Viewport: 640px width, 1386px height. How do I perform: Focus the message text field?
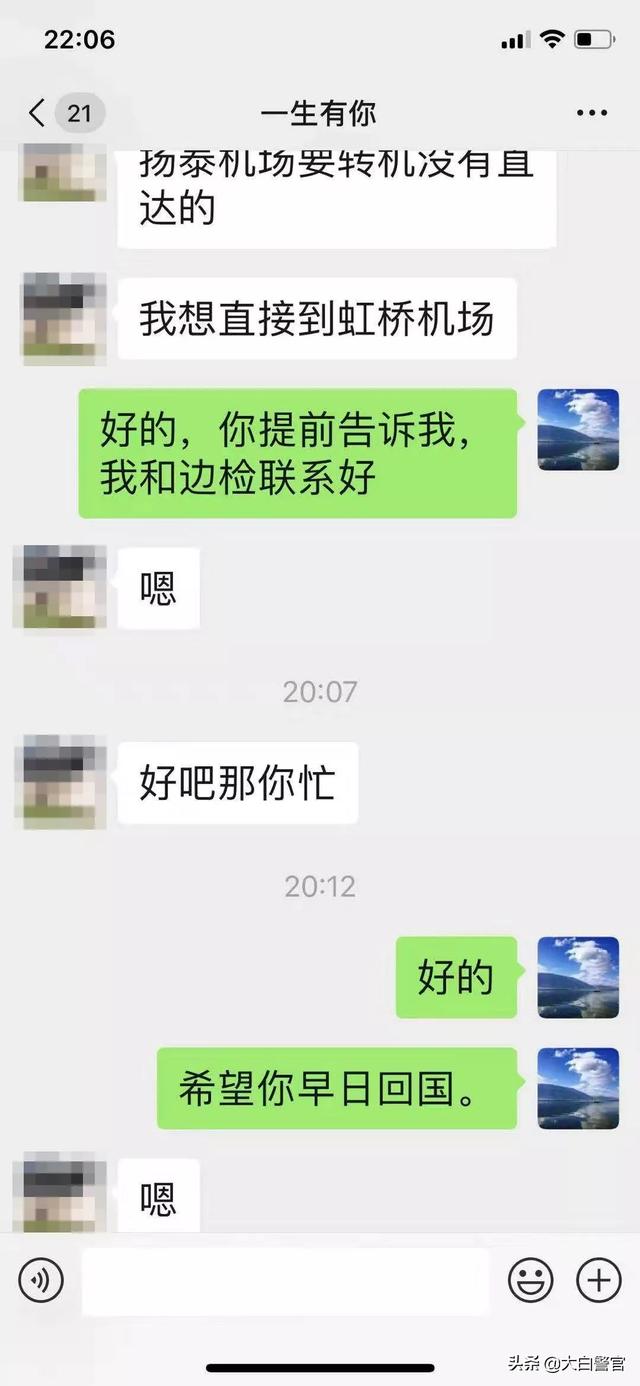tap(285, 1281)
